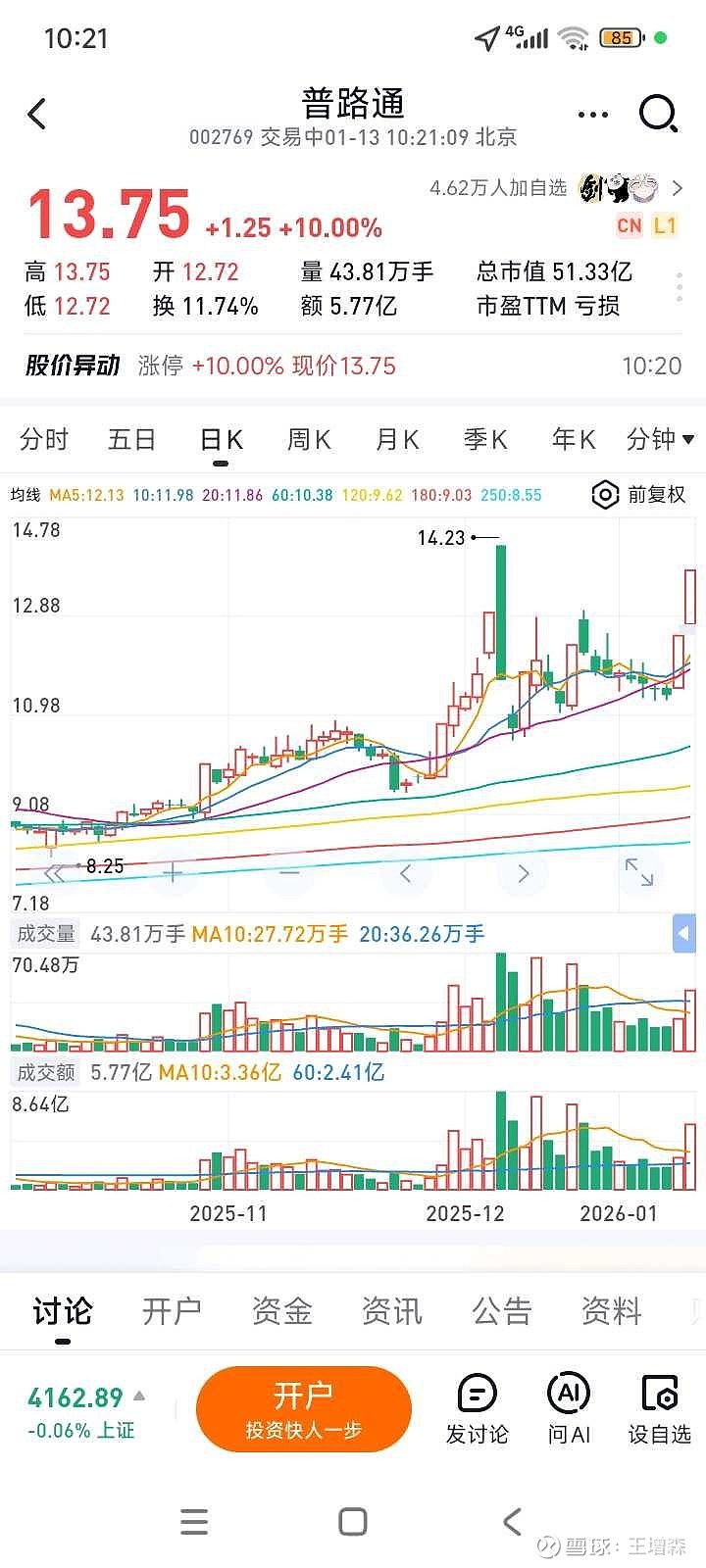Go back using the top-left arrow
706x1568 pixels.
point(37,115)
